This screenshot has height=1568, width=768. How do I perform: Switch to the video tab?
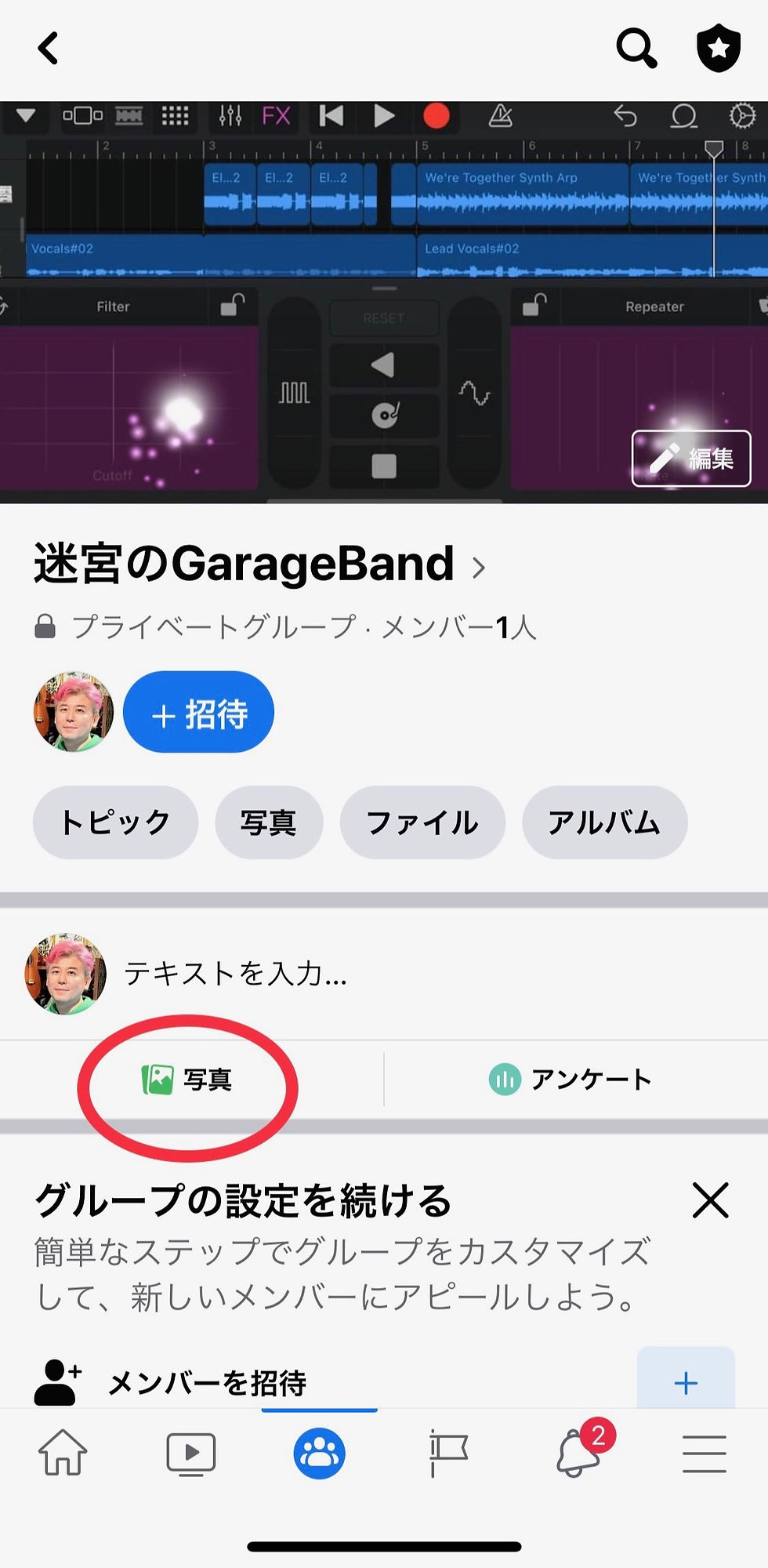tap(190, 1454)
